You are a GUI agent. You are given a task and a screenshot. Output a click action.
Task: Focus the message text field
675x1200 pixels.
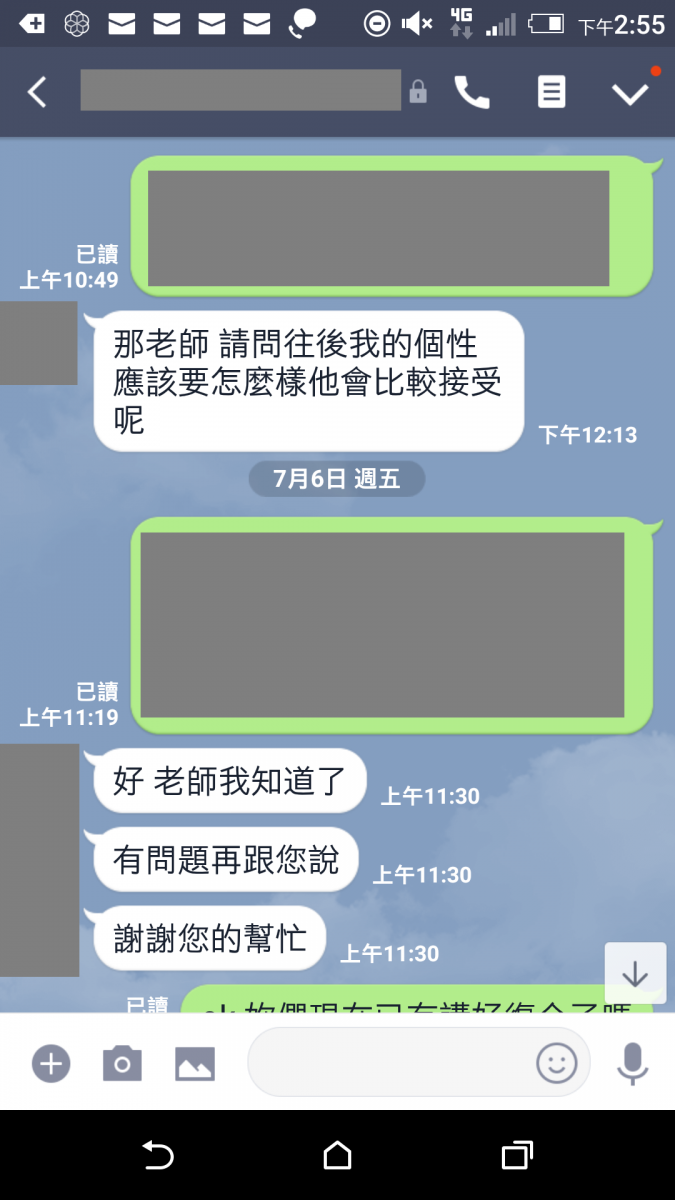[390, 1063]
